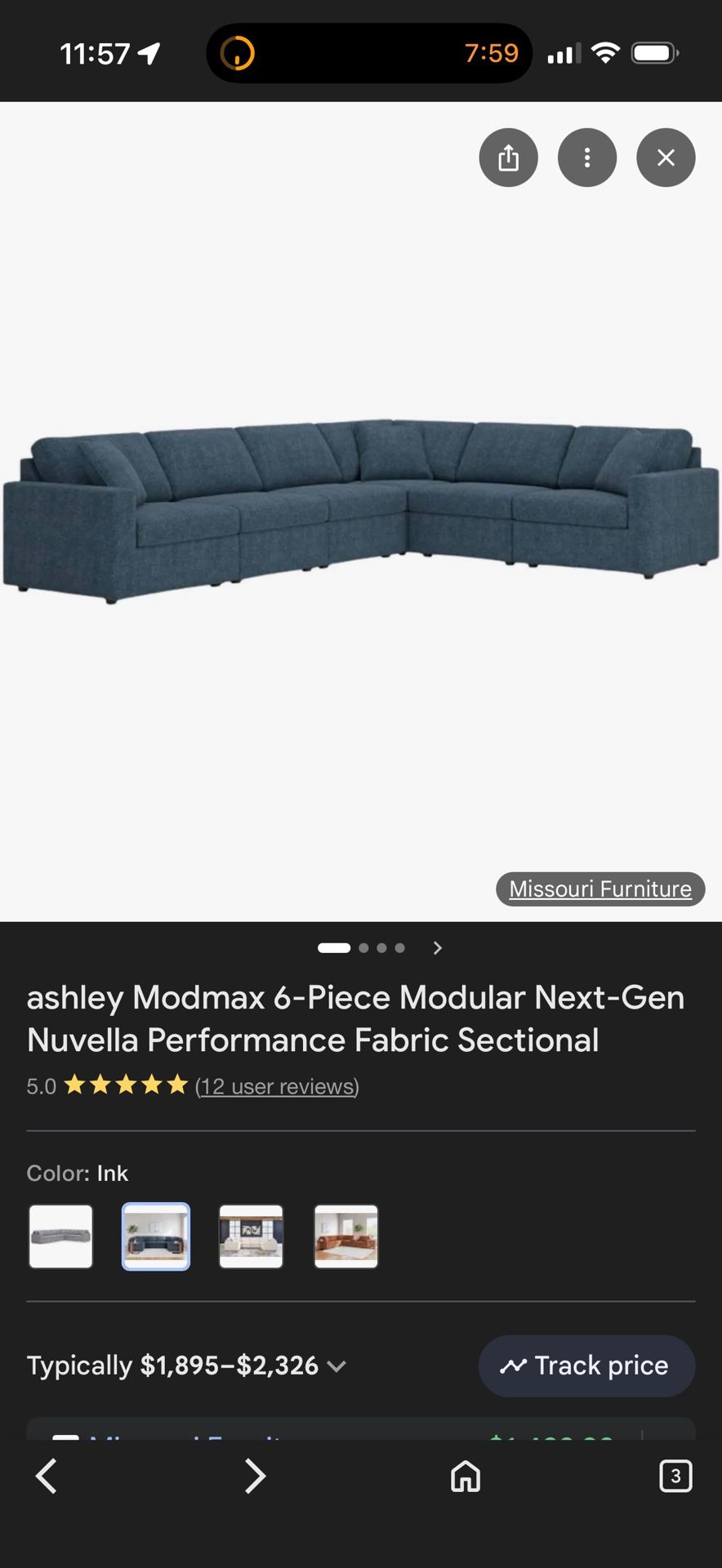
Task: Pick the beige sectional color option
Action: point(251,1236)
